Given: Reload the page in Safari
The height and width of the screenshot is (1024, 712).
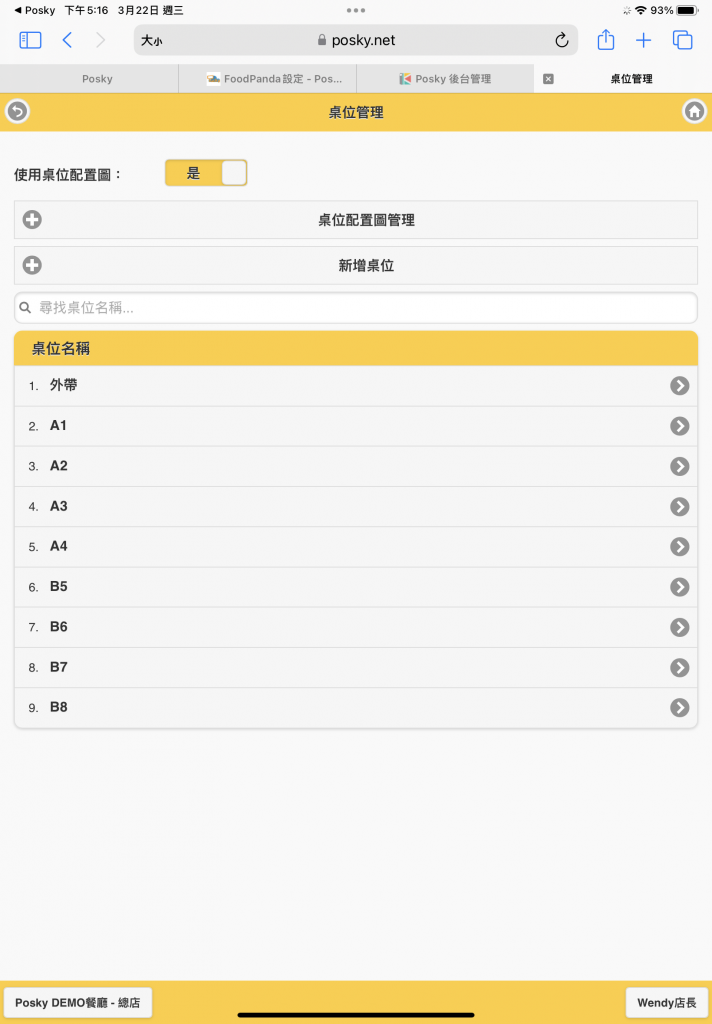Looking at the screenshot, I should tap(561, 40).
